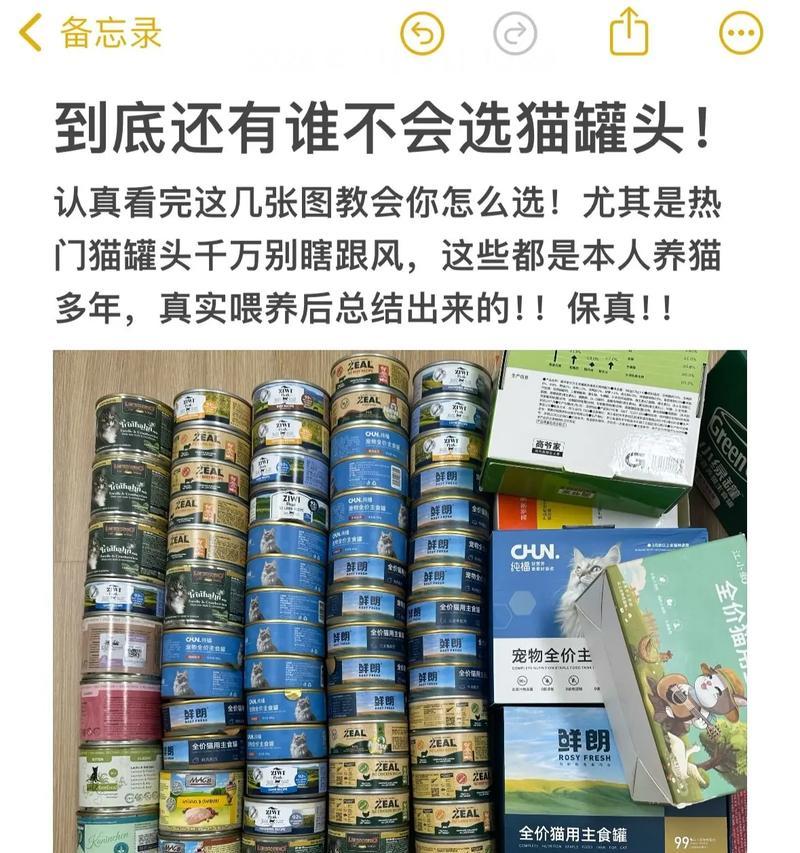Tap the redo arrow
Image resolution: width=800 pixels, height=853 pixels.
[515, 34]
